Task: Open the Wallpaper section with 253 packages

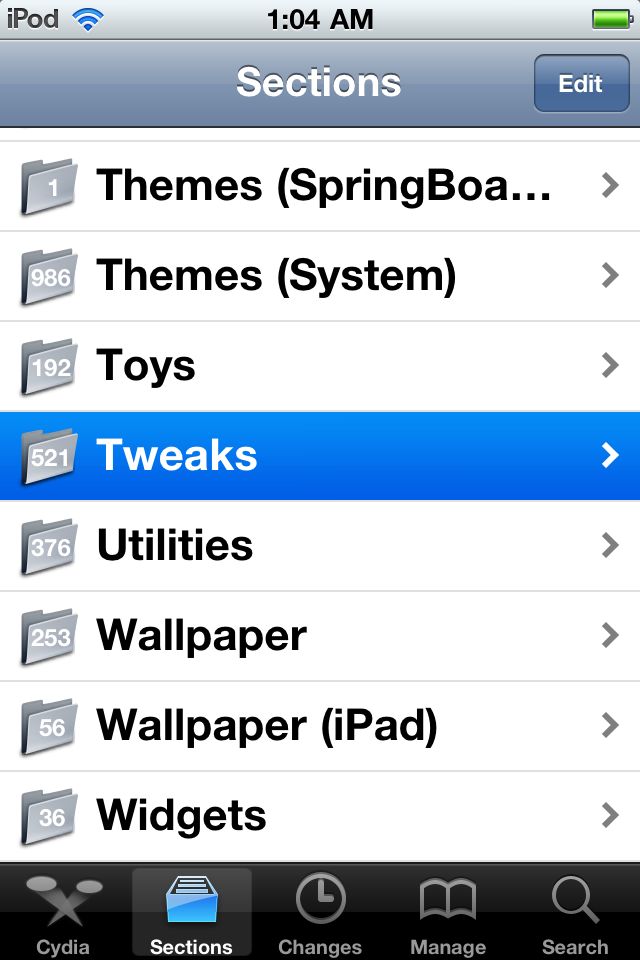Action: (320, 636)
